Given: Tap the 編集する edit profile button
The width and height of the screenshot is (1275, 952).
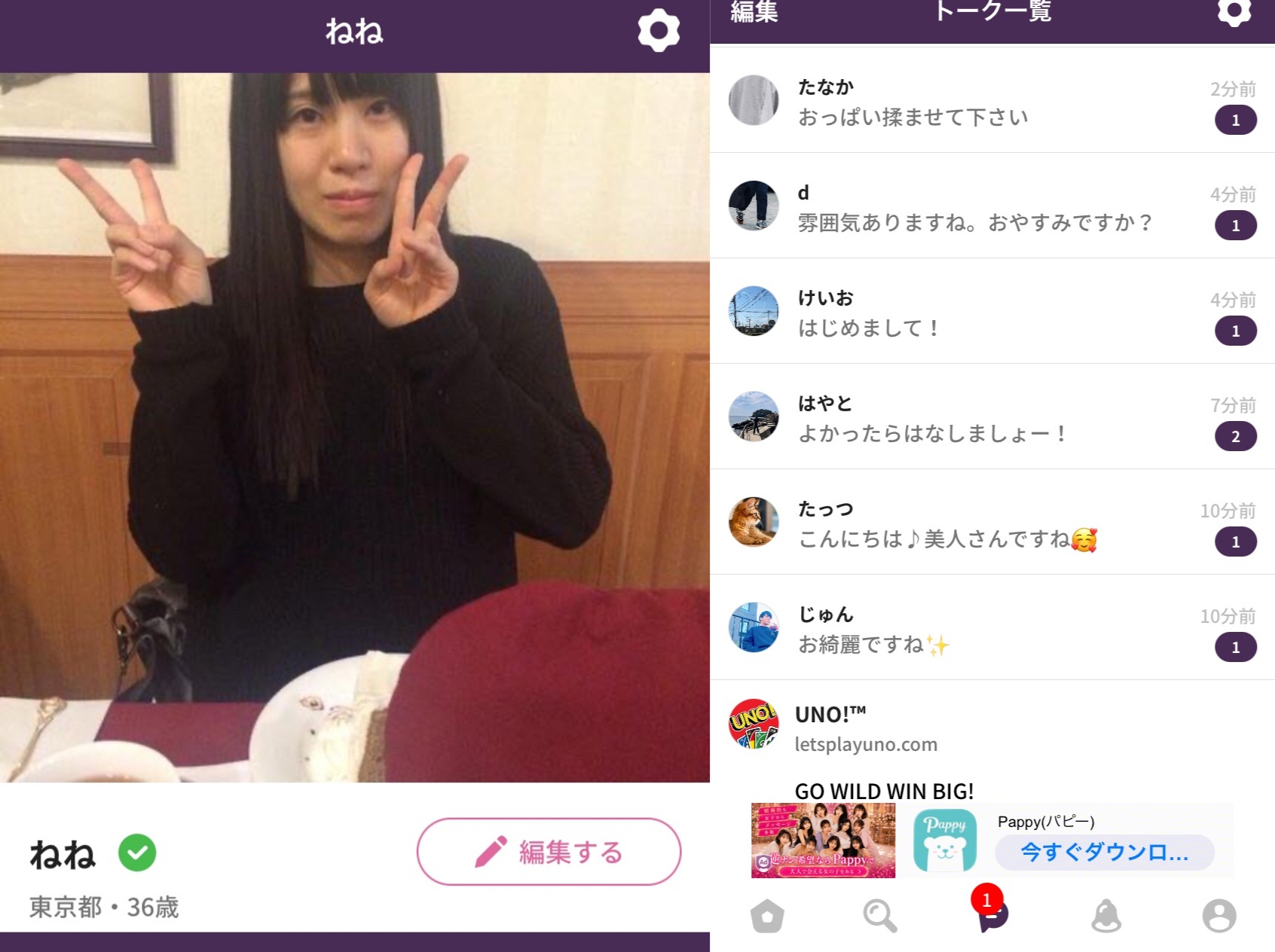Looking at the screenshot, I should [549, 852].
